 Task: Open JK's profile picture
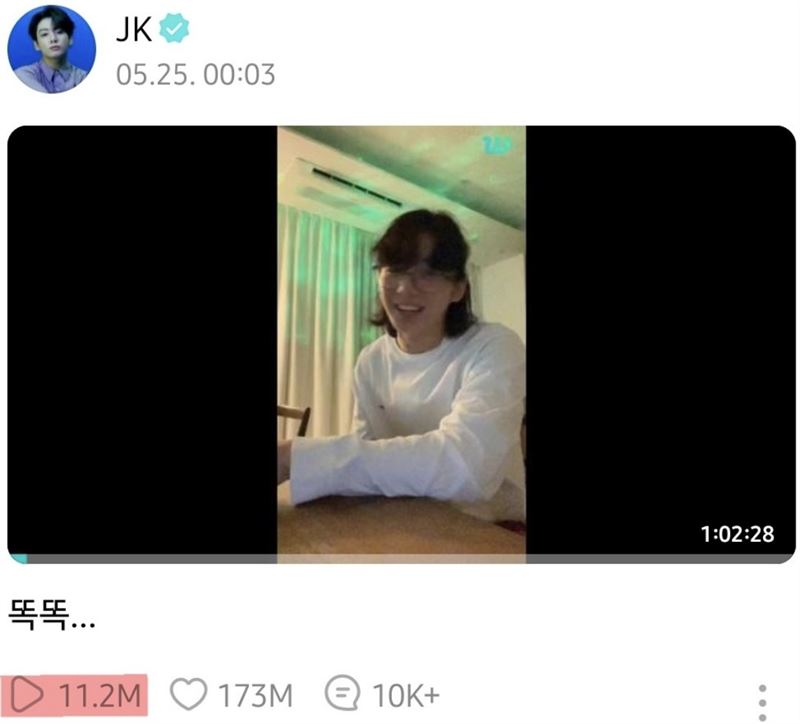point(52,49)
